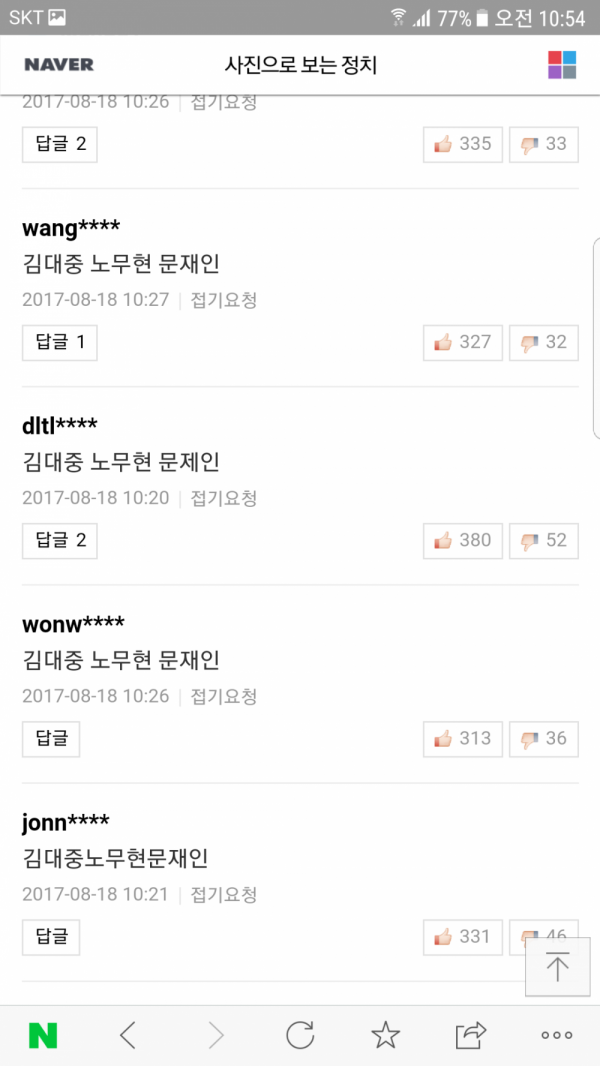The image size is (600, 1066).
Task: Open replies under dltl**** comment
Action: tap(60, 540)
